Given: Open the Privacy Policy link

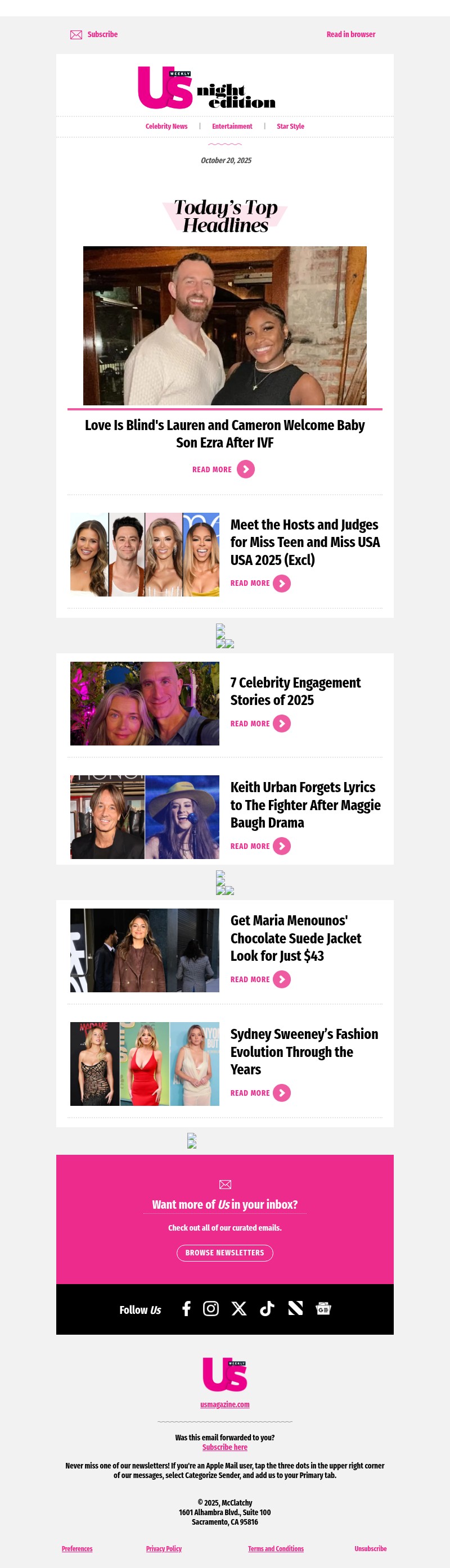Looking at the screenshot, I should pyautogui.click(x=164, y=1548).
